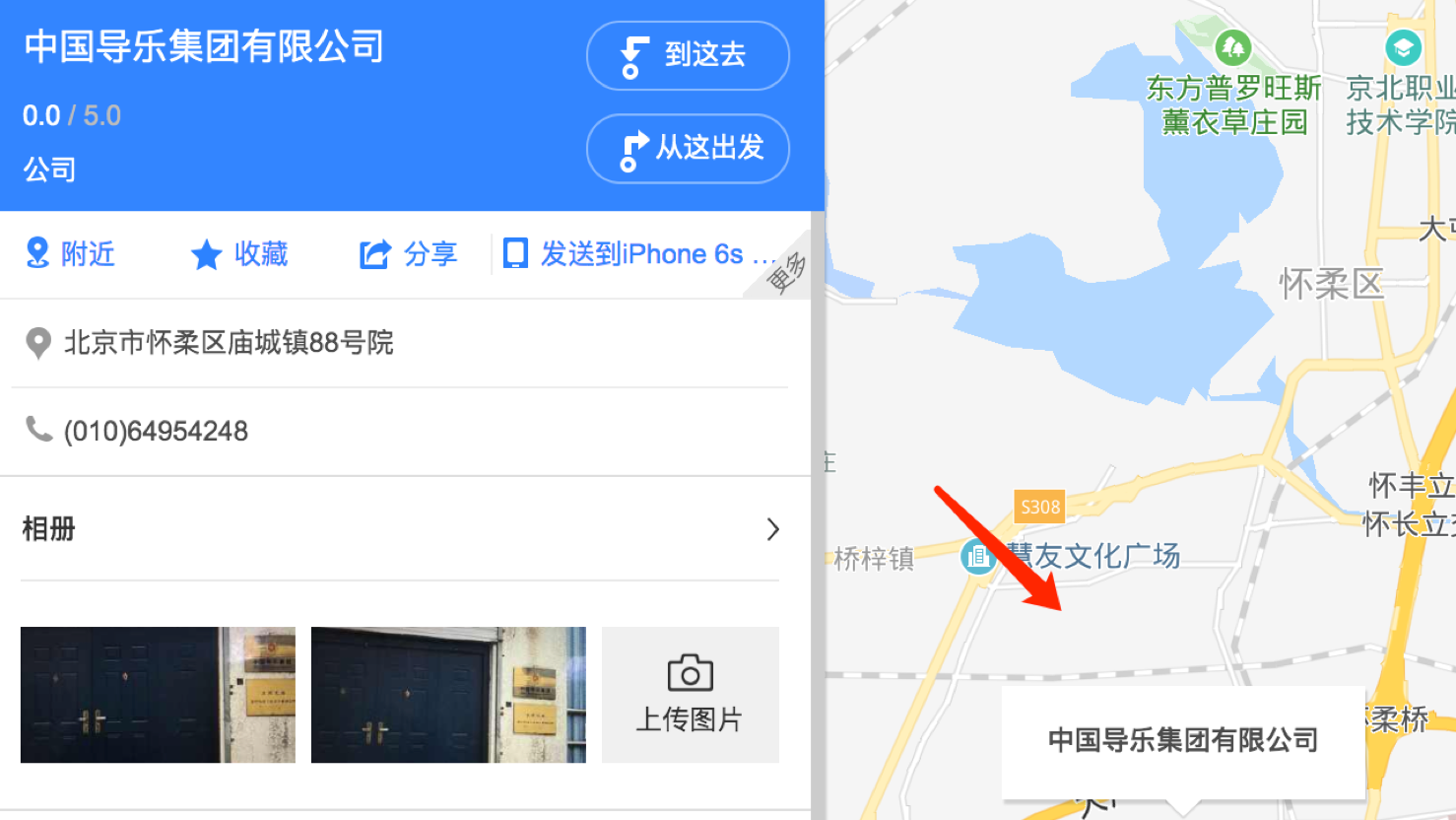View the first door photo

point(158,695)
